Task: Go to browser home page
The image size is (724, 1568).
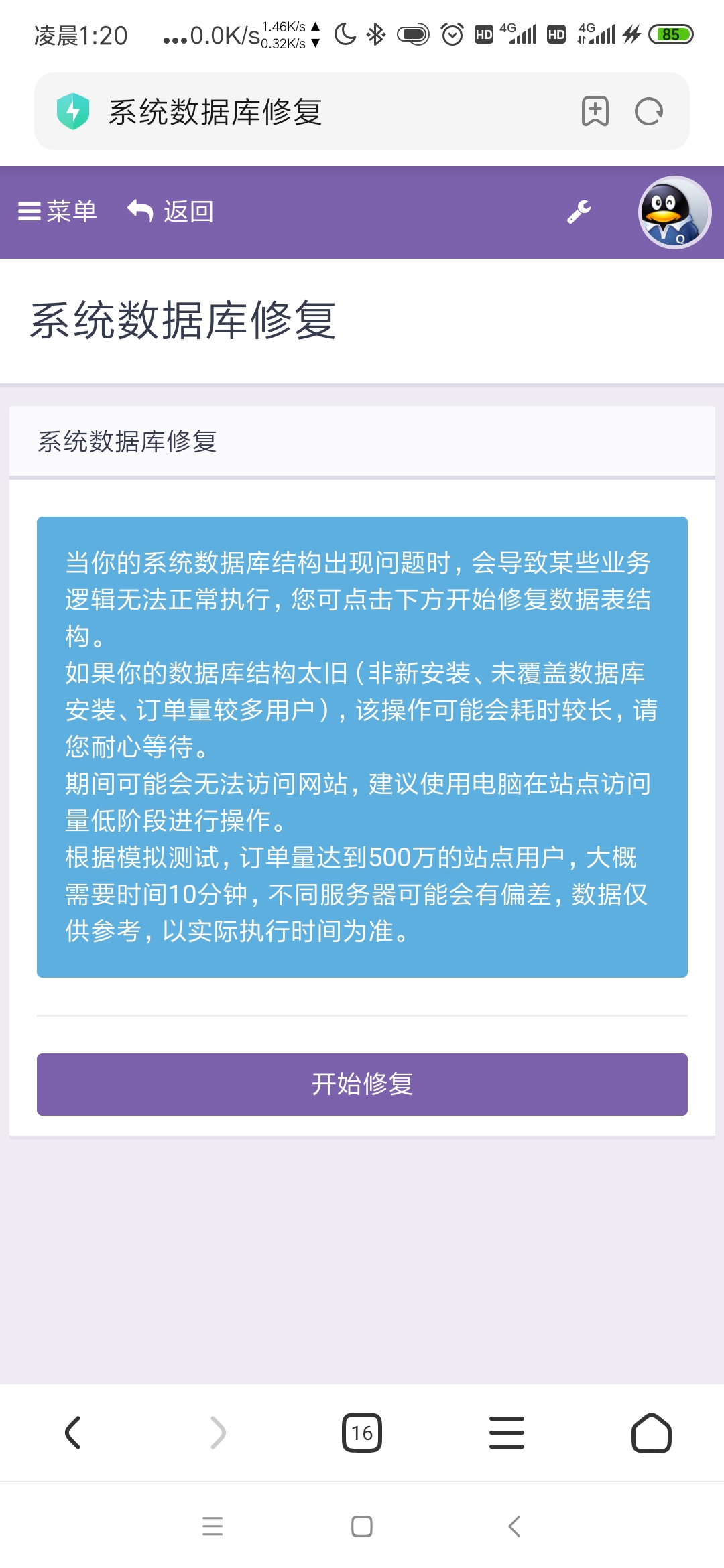Action: [x=651, y=1433]
